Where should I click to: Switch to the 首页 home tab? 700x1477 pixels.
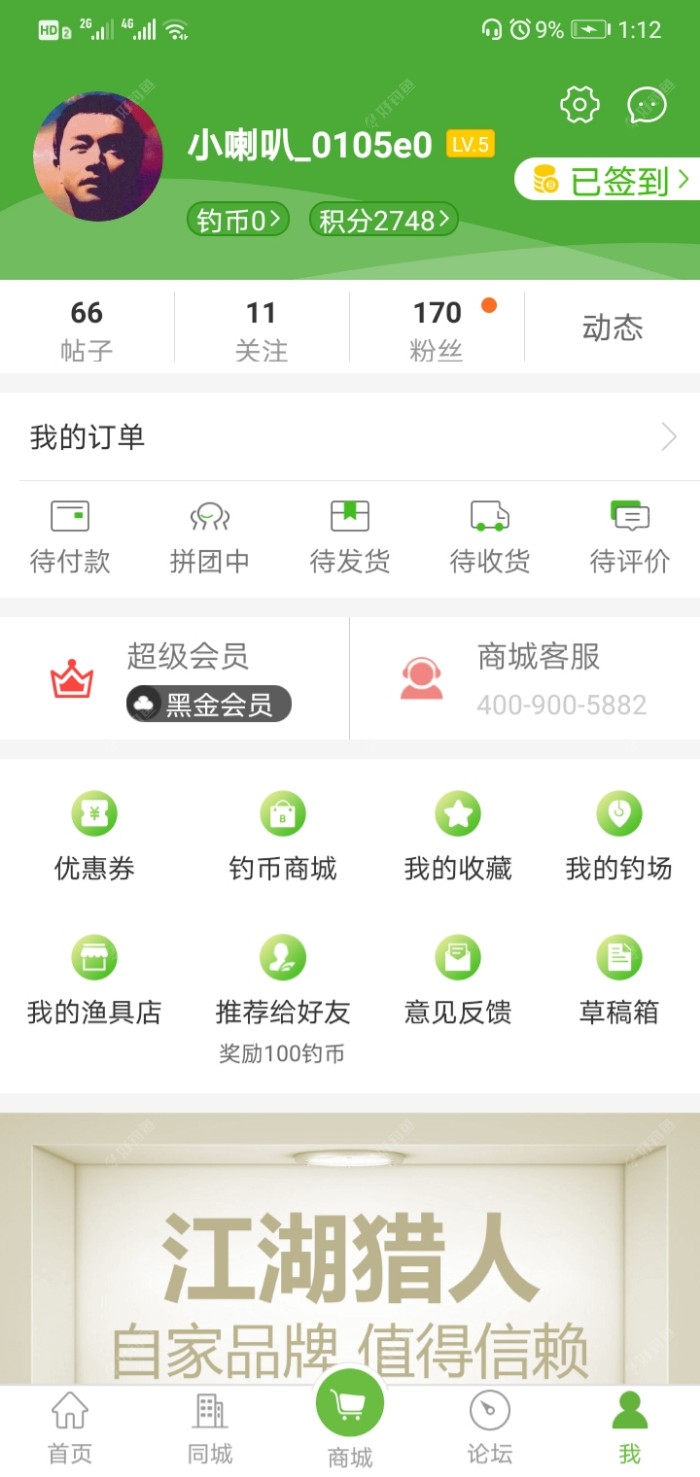70,1428
